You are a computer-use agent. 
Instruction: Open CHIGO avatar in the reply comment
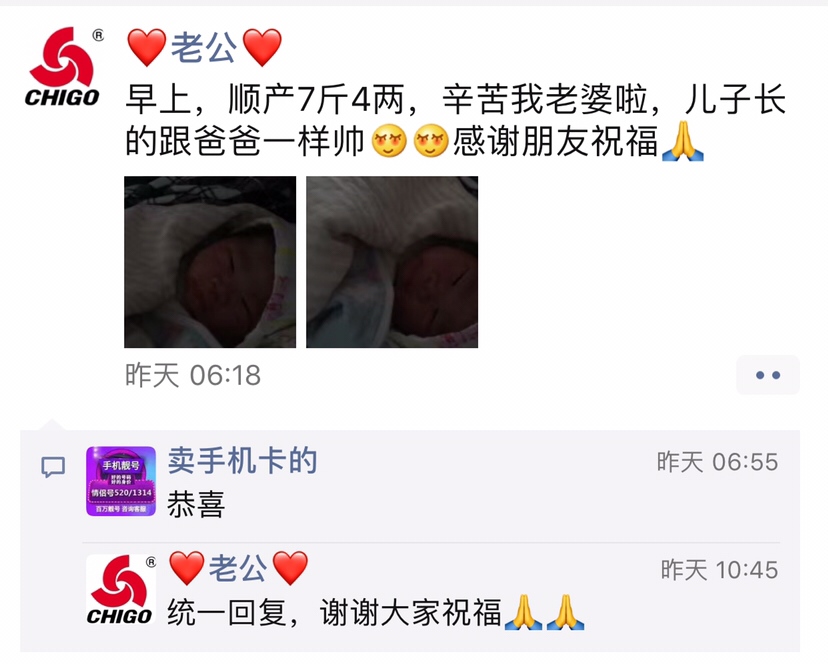point(120,590)
